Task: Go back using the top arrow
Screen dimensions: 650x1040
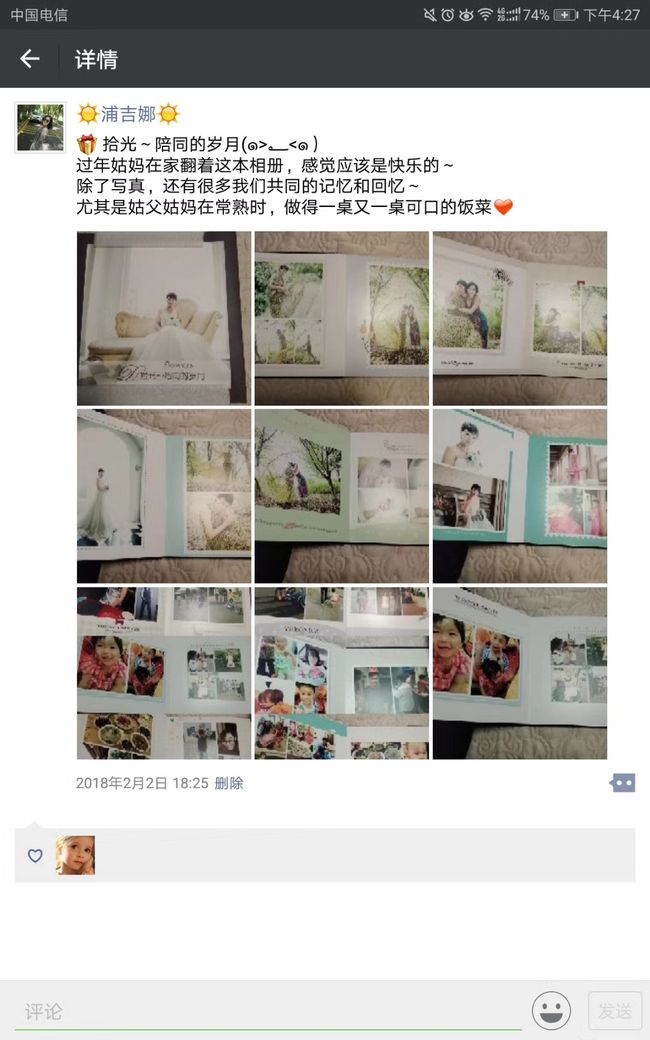Action: [30, 59]
